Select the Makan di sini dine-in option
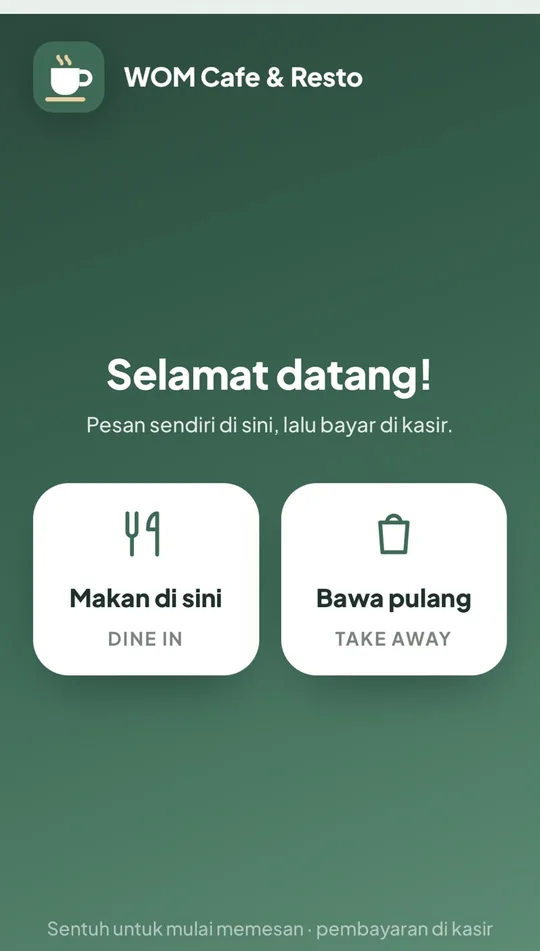 coord(146,579)
